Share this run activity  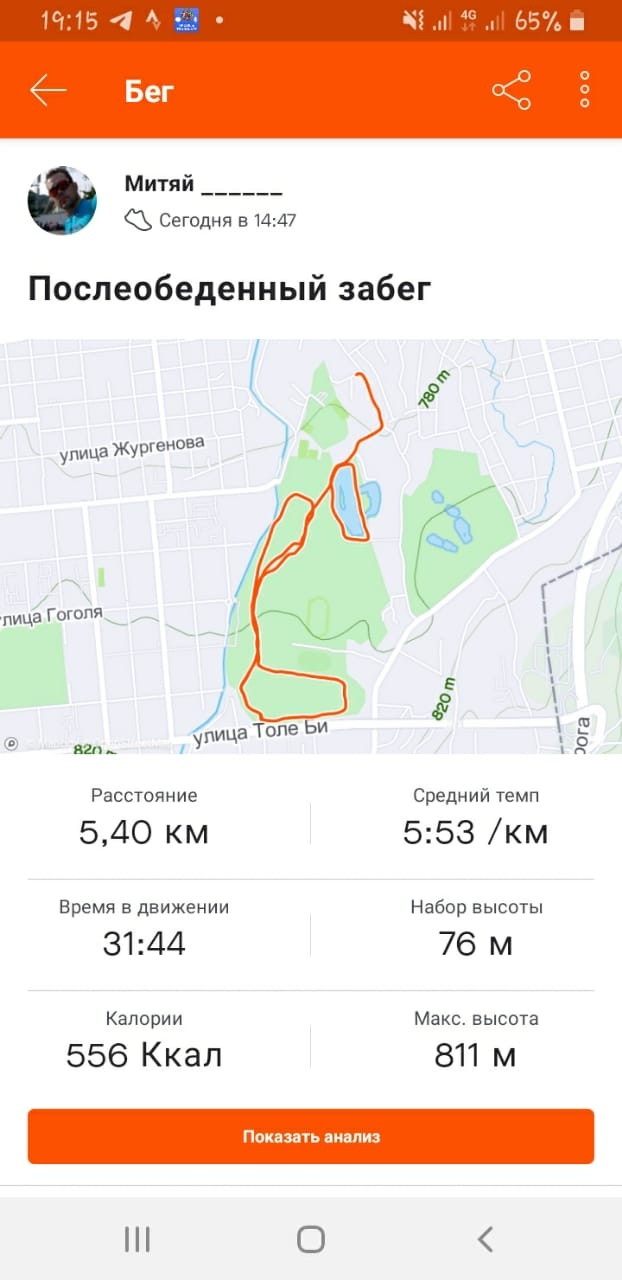511,91
